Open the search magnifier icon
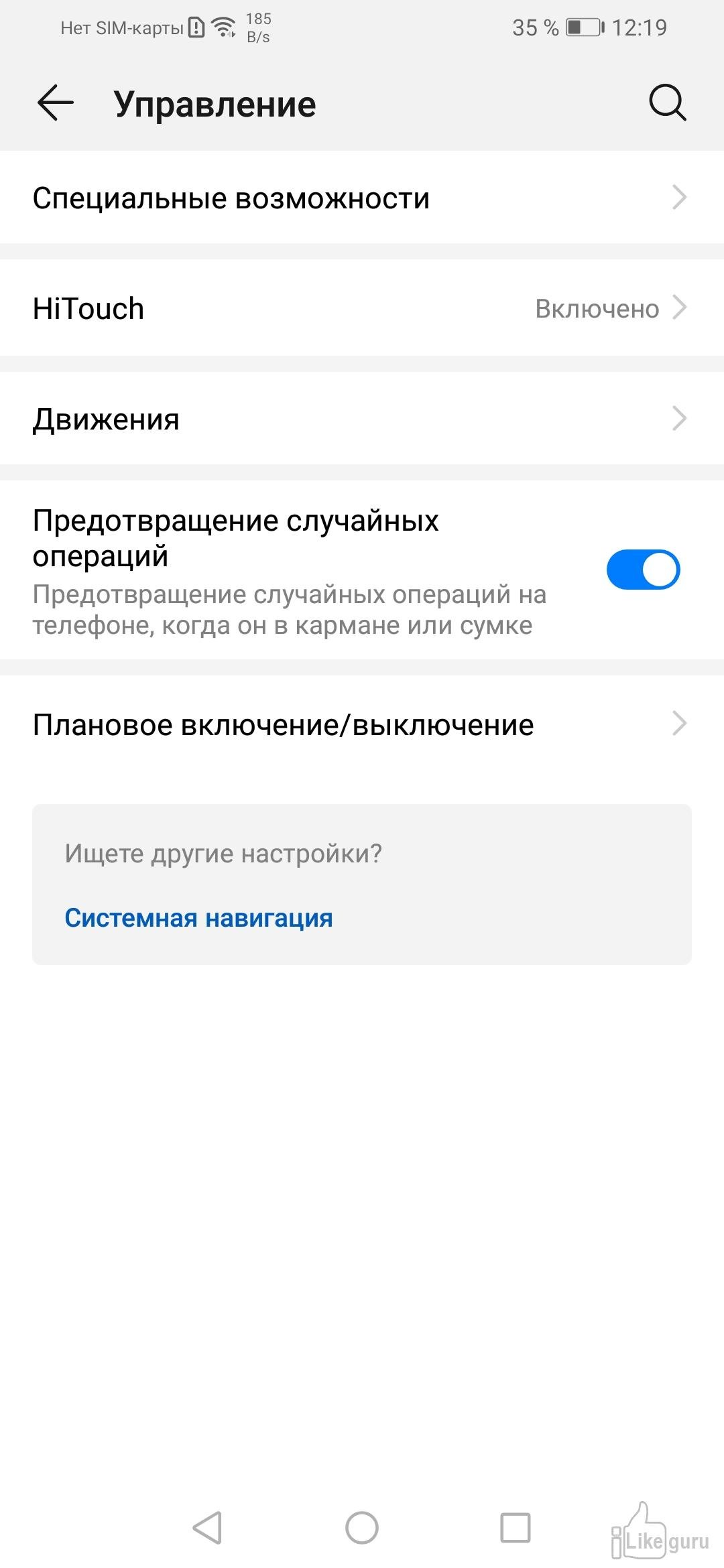 [668, 103]
